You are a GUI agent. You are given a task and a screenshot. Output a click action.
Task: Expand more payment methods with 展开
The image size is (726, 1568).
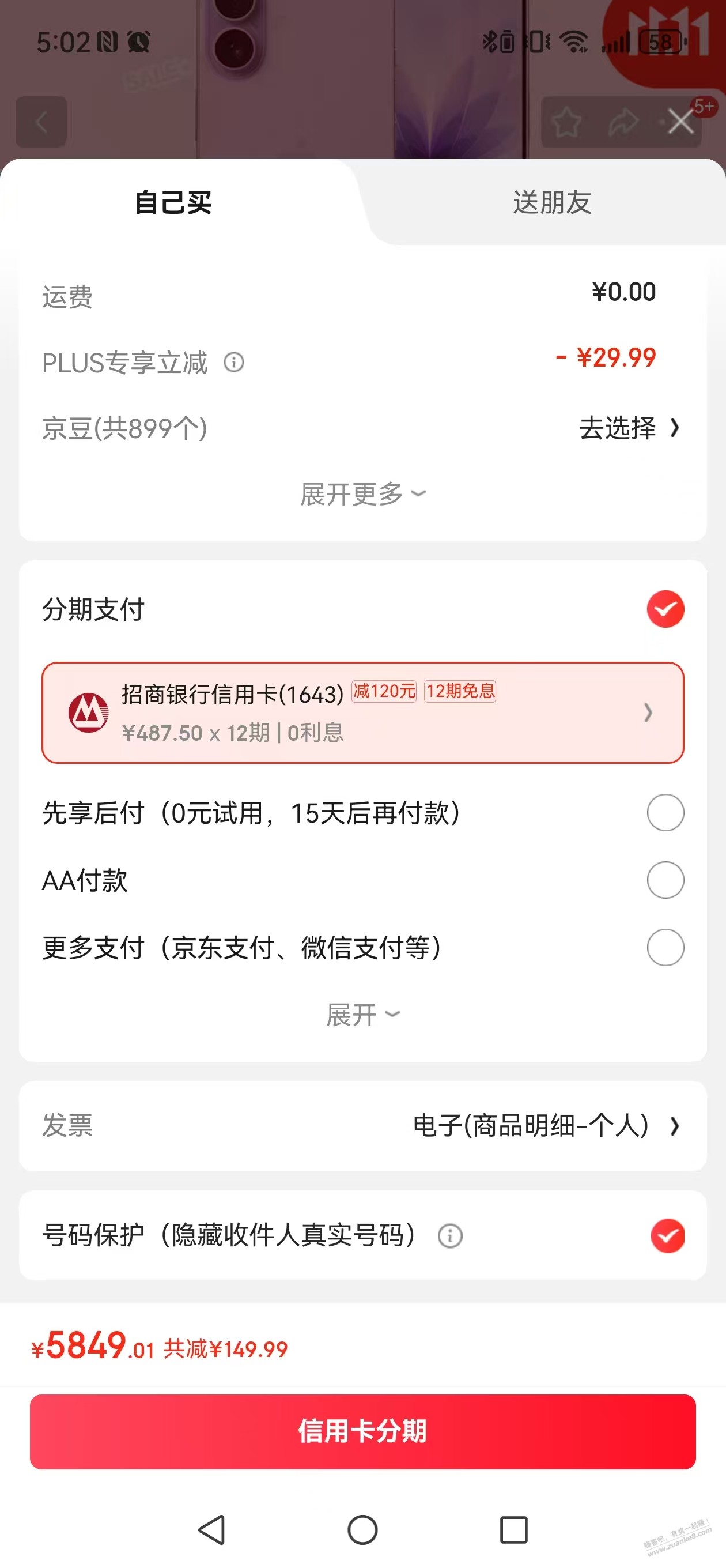[x=362, y=1015]
